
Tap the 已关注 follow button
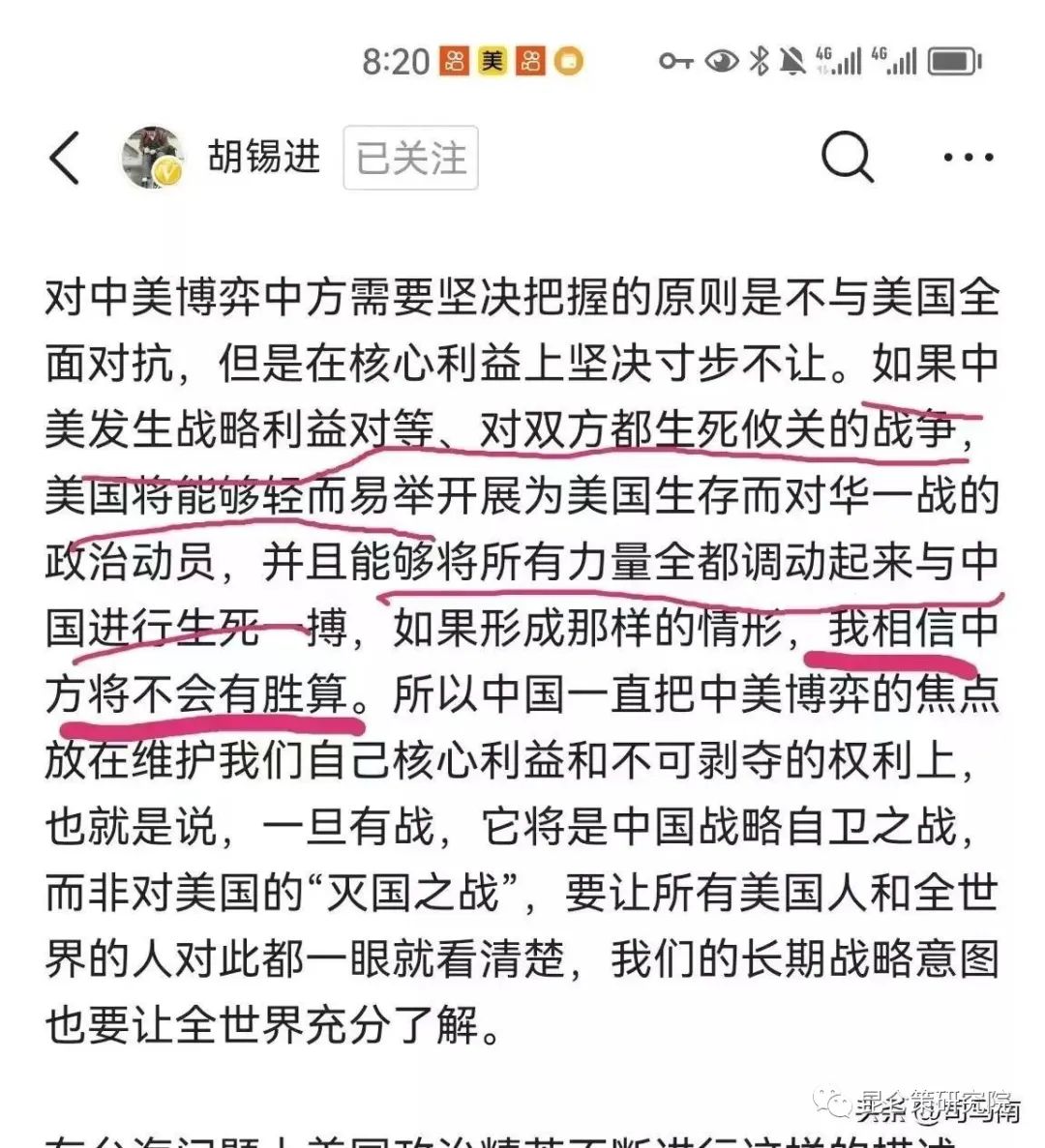tap(410, 158)
